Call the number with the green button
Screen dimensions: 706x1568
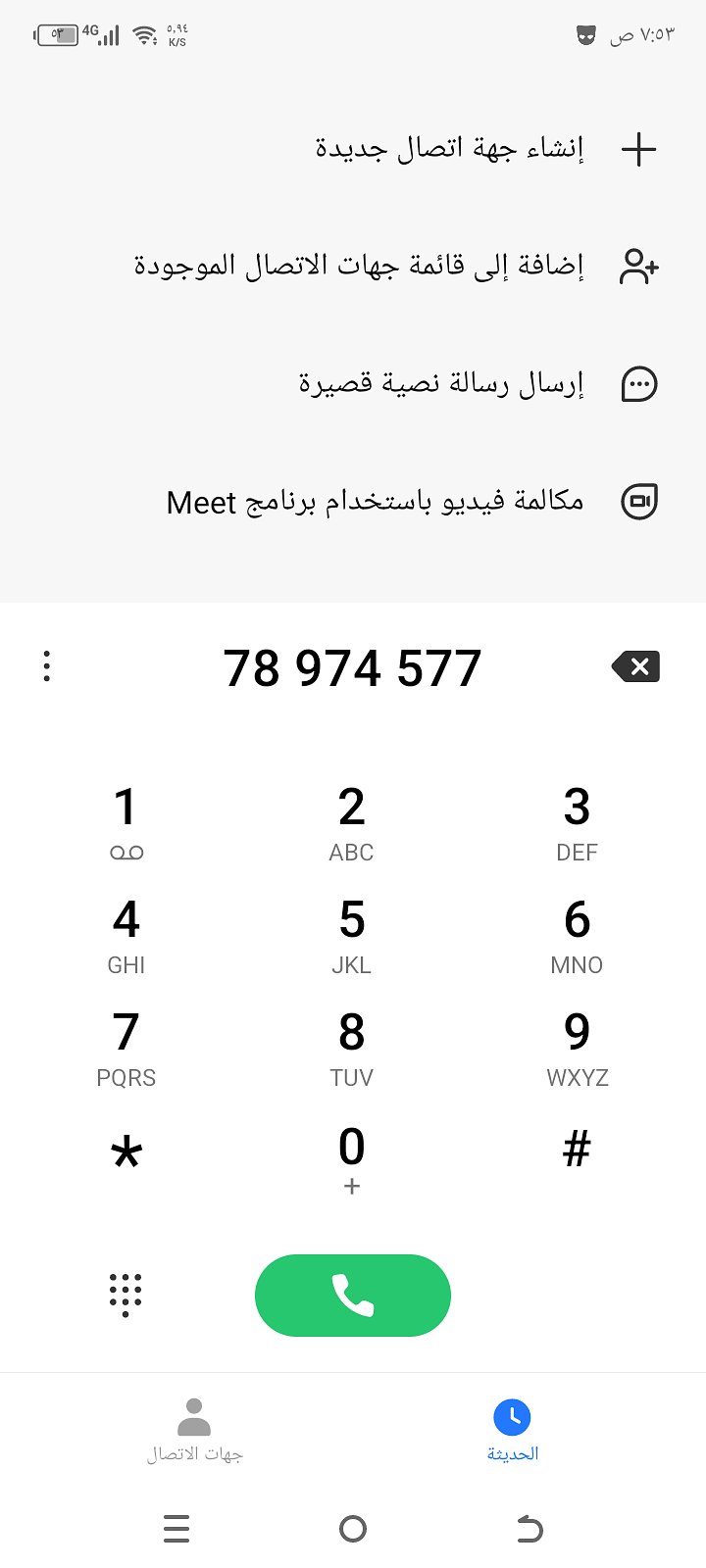(x=353, y=1295)
